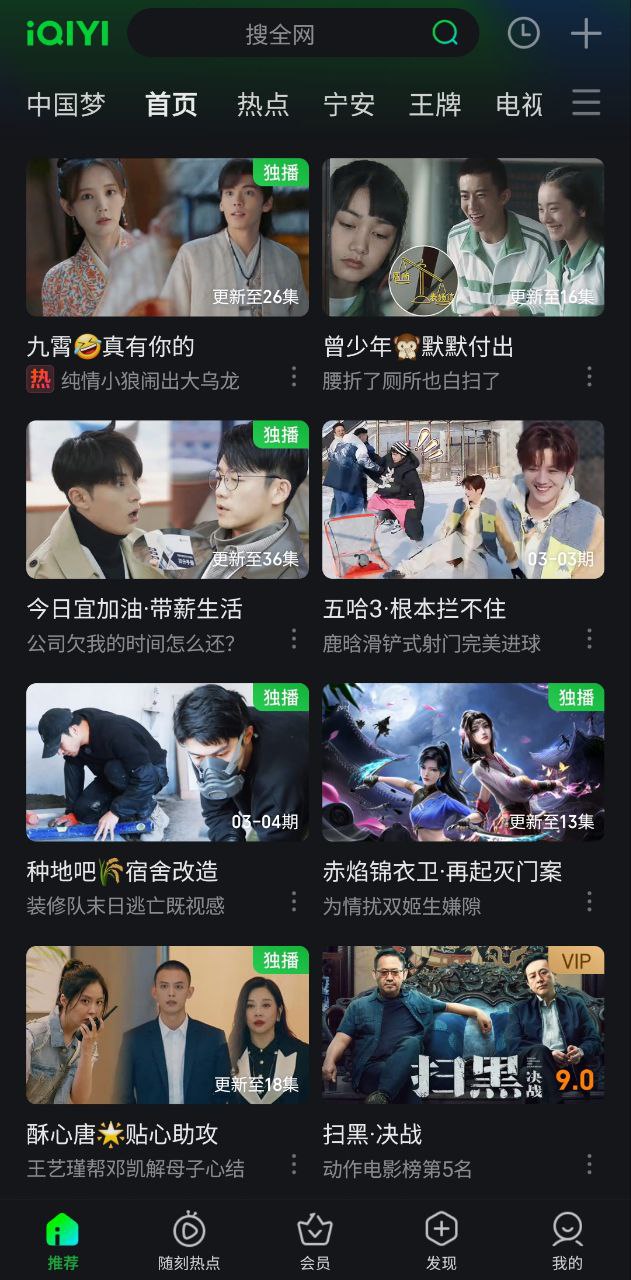This screenshot has width=631, height=1280.
Task: Open more options for 酥心唐 贴心助攻
Action: [x=293, y=1165]
